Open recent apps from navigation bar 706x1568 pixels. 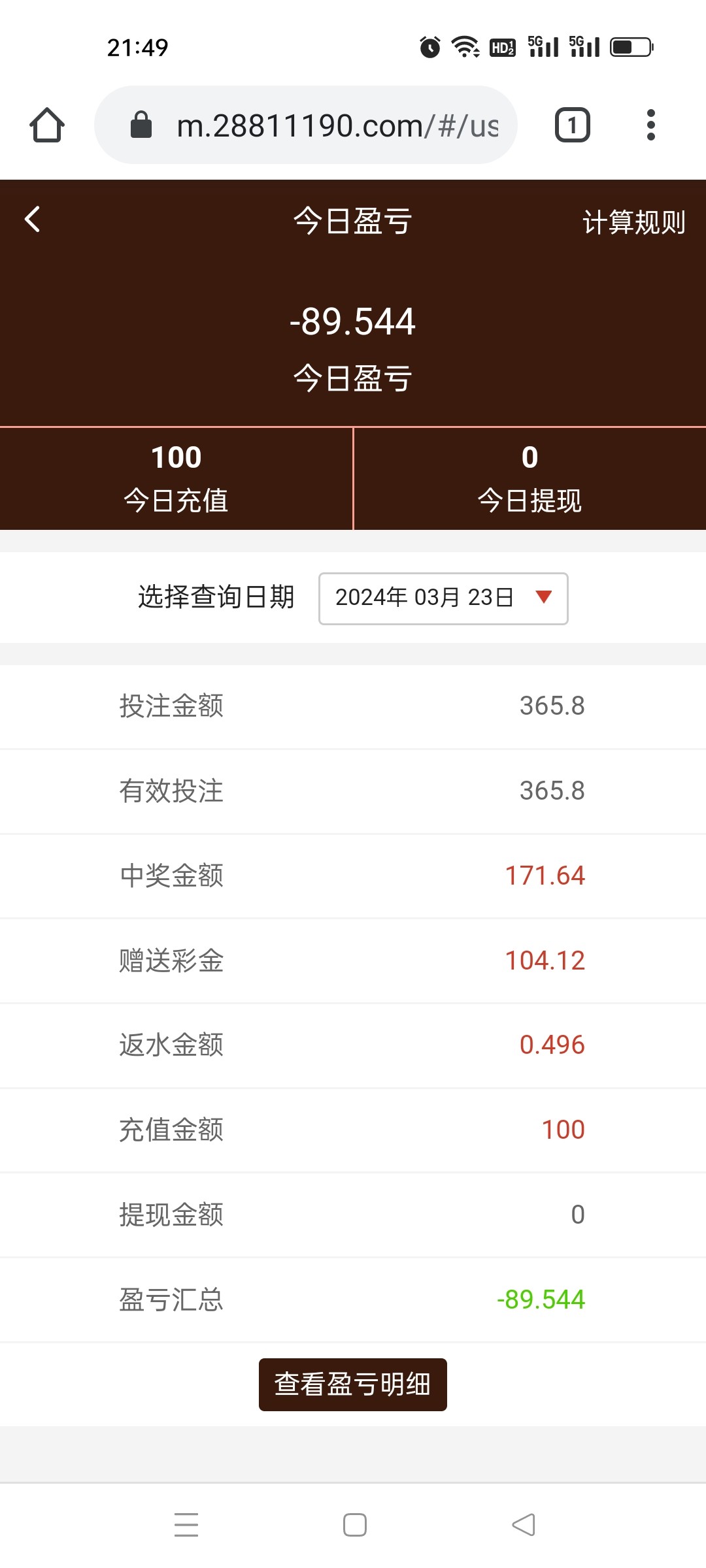click(186, 1525)
